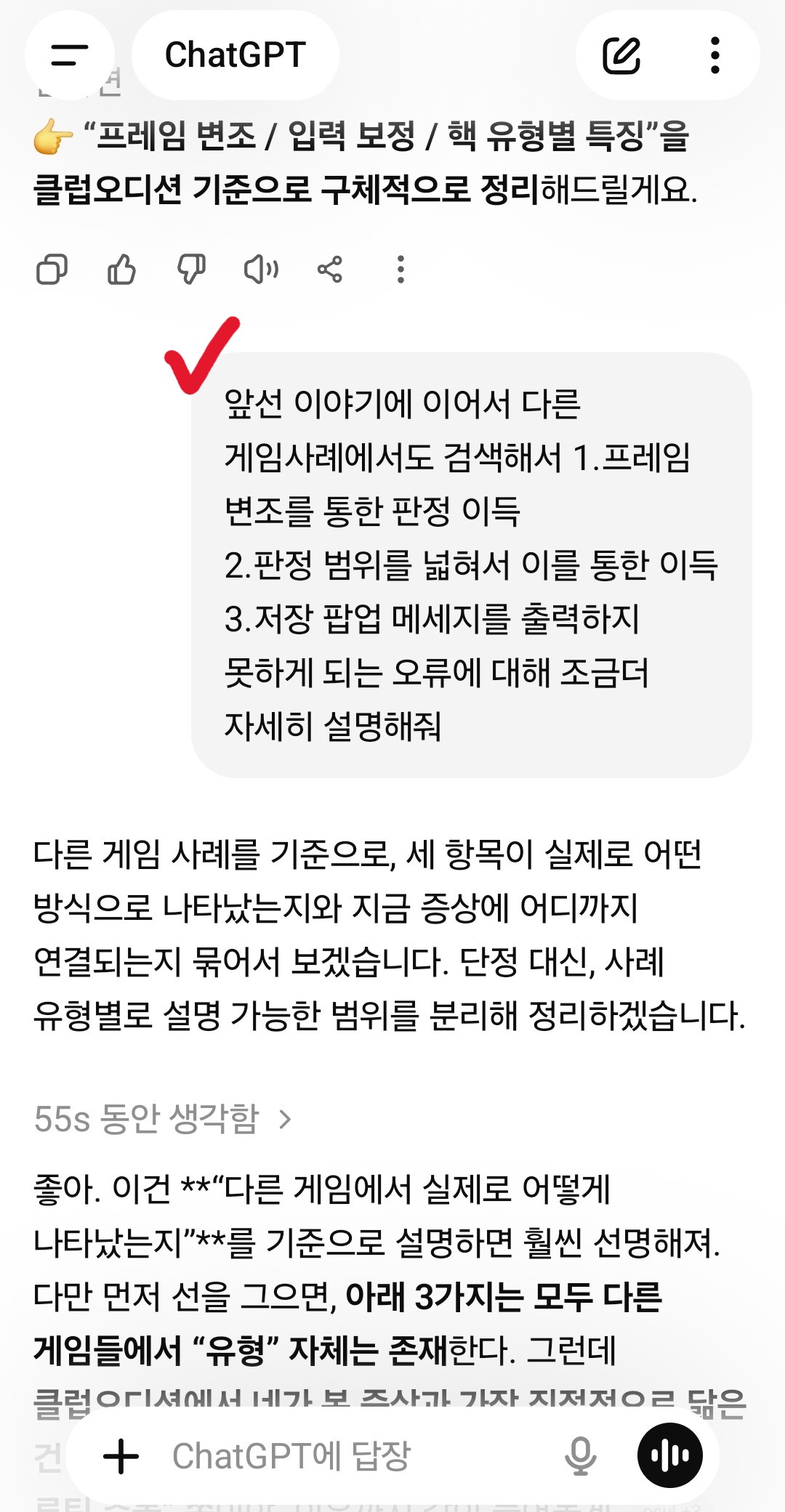Start microphone dictation
This screenshot has width=785, height=1512.
point(580,1456)
